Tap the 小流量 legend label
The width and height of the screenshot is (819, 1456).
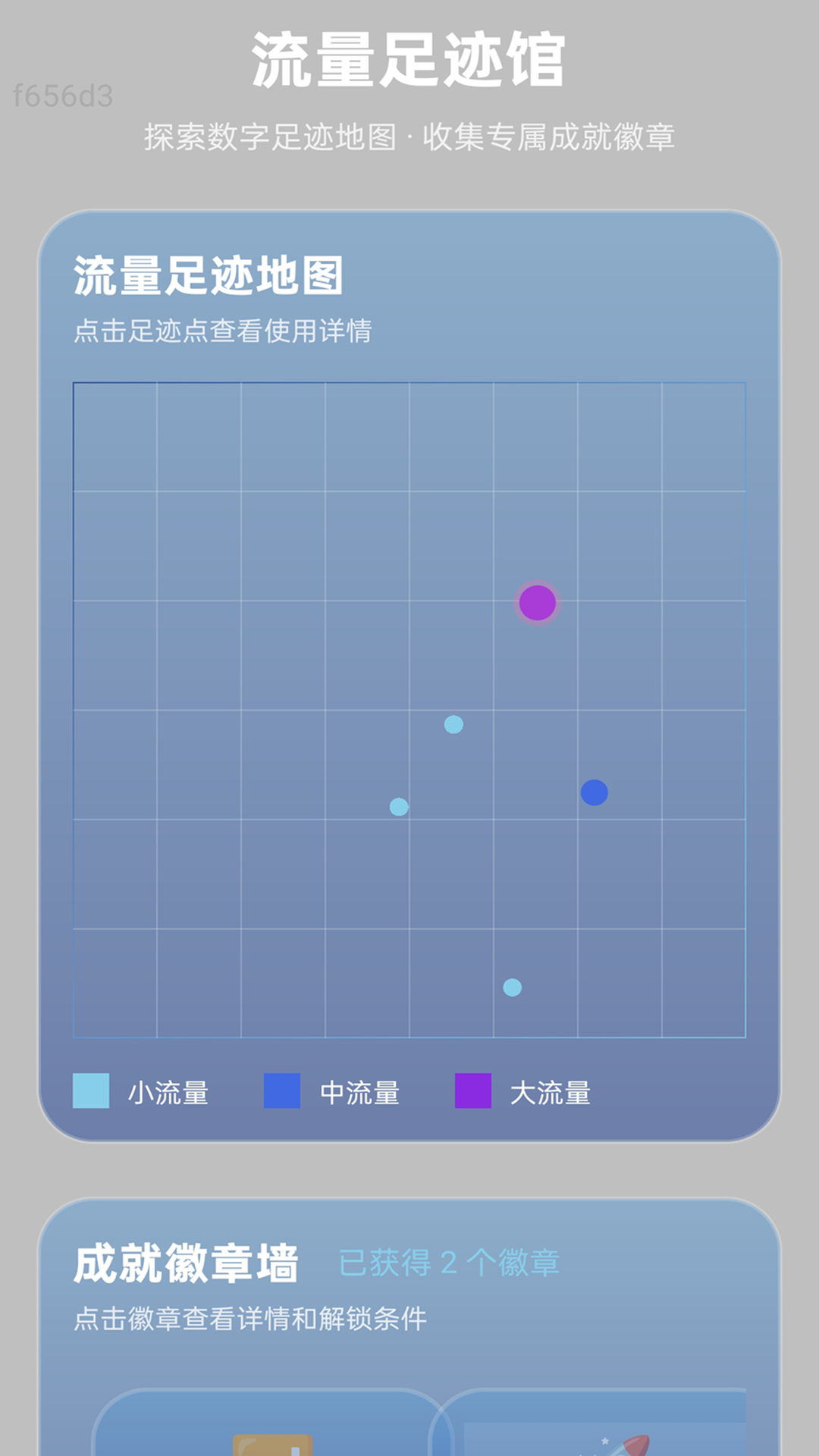coord(169,1092)
